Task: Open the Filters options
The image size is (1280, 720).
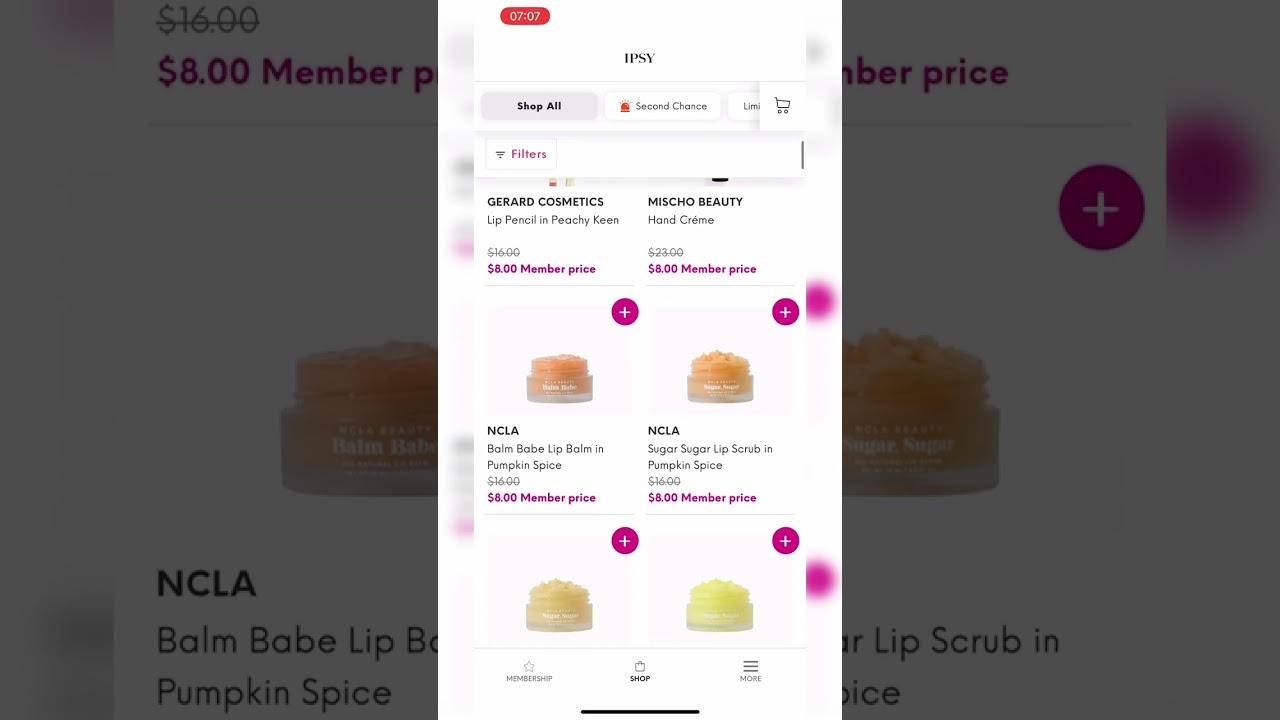Action: click(x=521, y=154)
